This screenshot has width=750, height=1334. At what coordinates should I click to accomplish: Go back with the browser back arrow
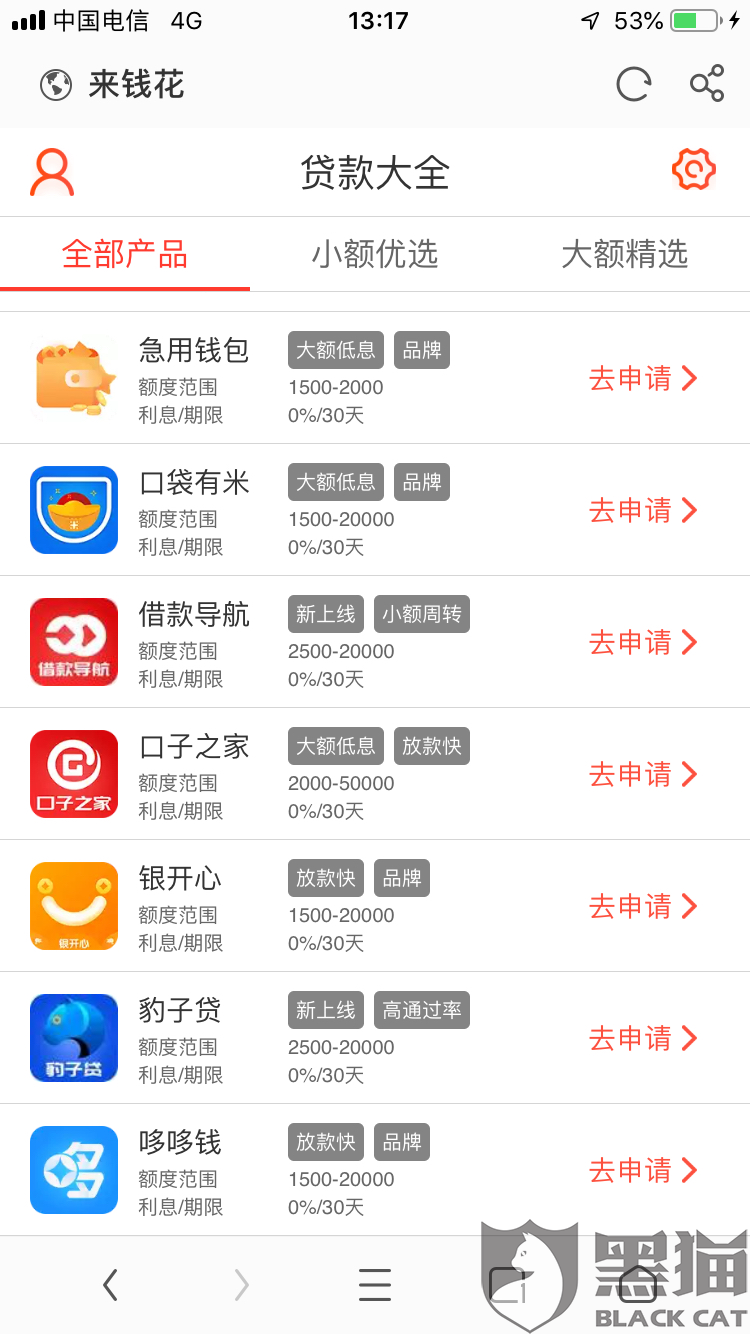[x=110, y=1284]
